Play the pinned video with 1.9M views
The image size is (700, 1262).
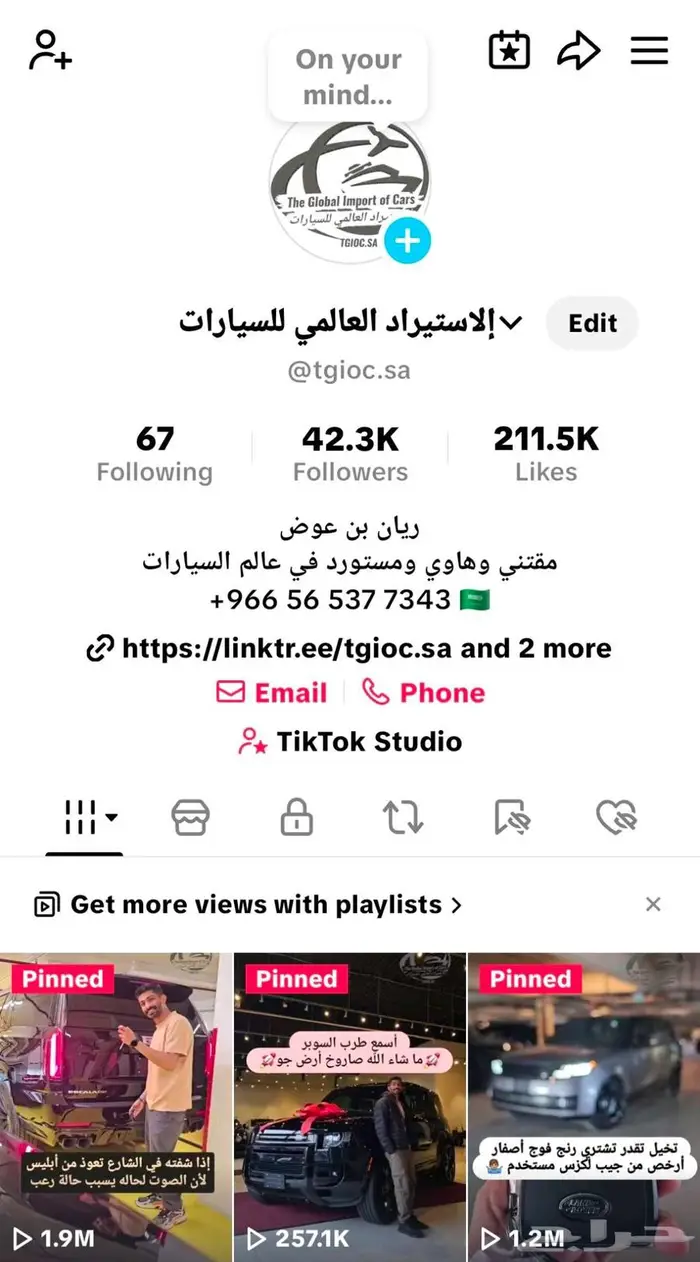116,1105
